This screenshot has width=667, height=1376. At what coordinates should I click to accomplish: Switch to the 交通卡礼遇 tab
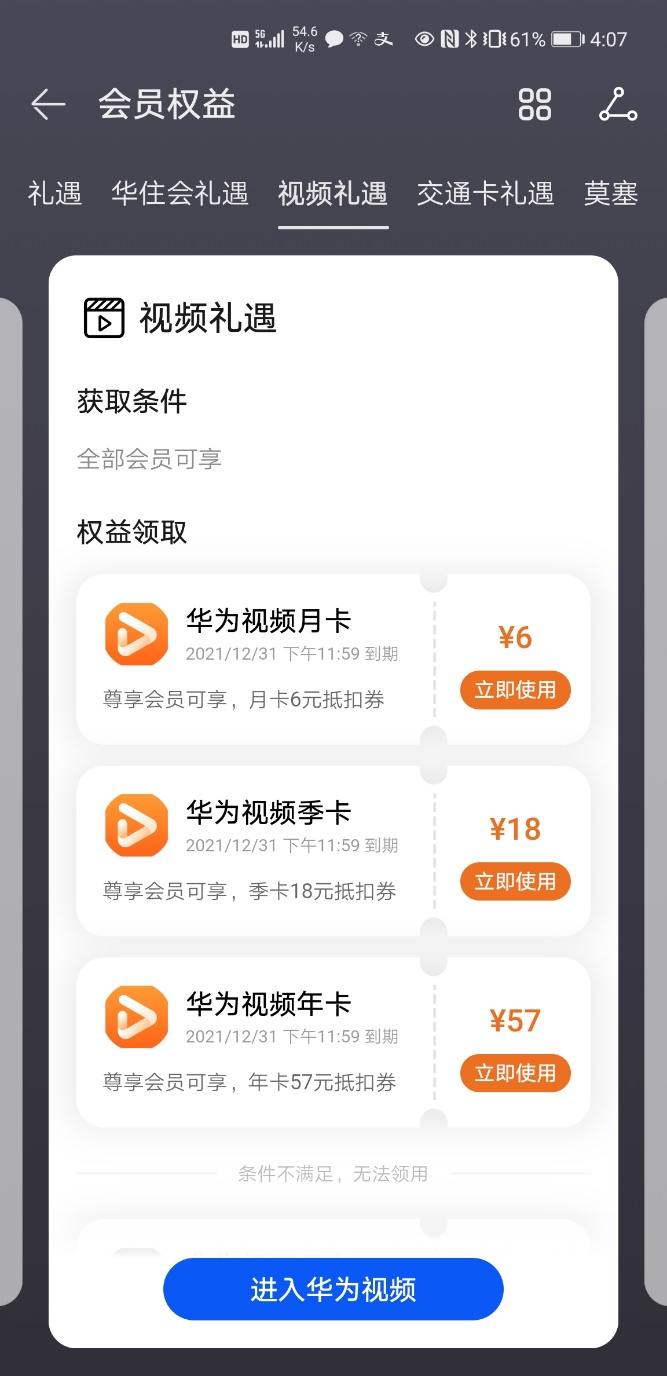click(485, 193)
